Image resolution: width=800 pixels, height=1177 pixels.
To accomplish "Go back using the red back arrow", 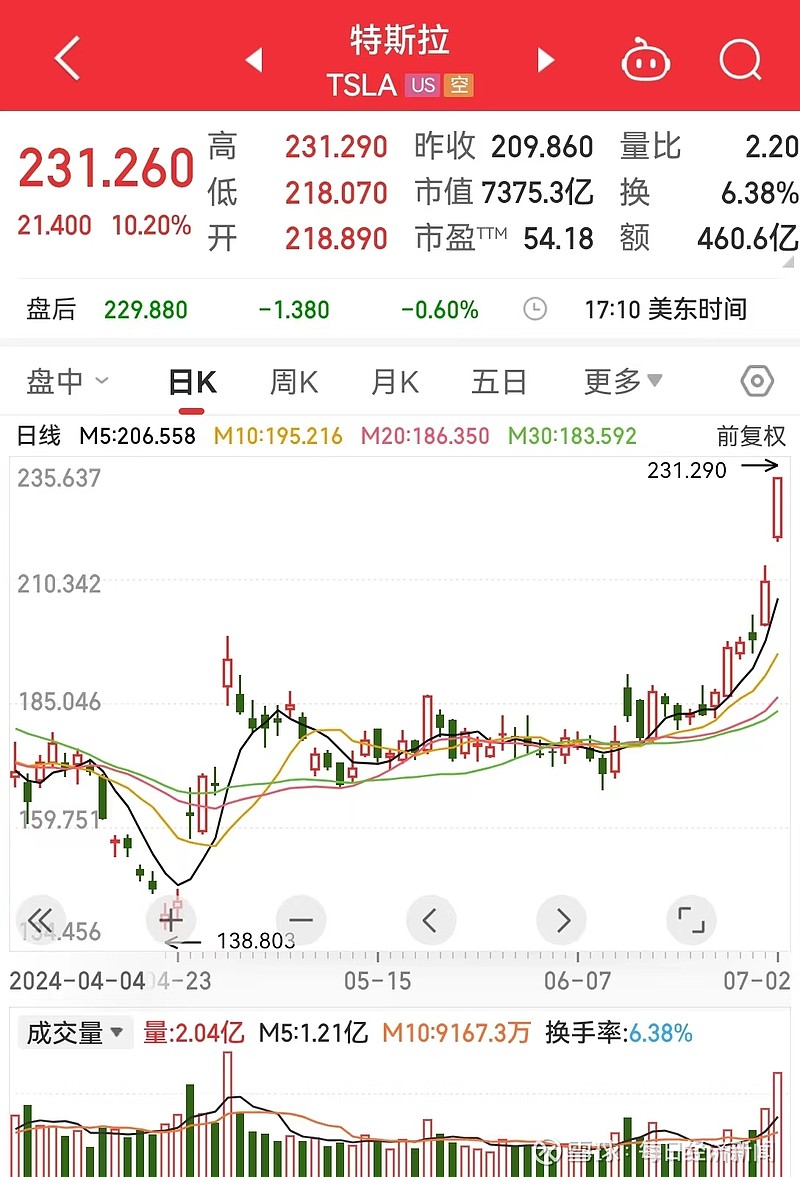I will pyautogui.click(x=66, y=58).
